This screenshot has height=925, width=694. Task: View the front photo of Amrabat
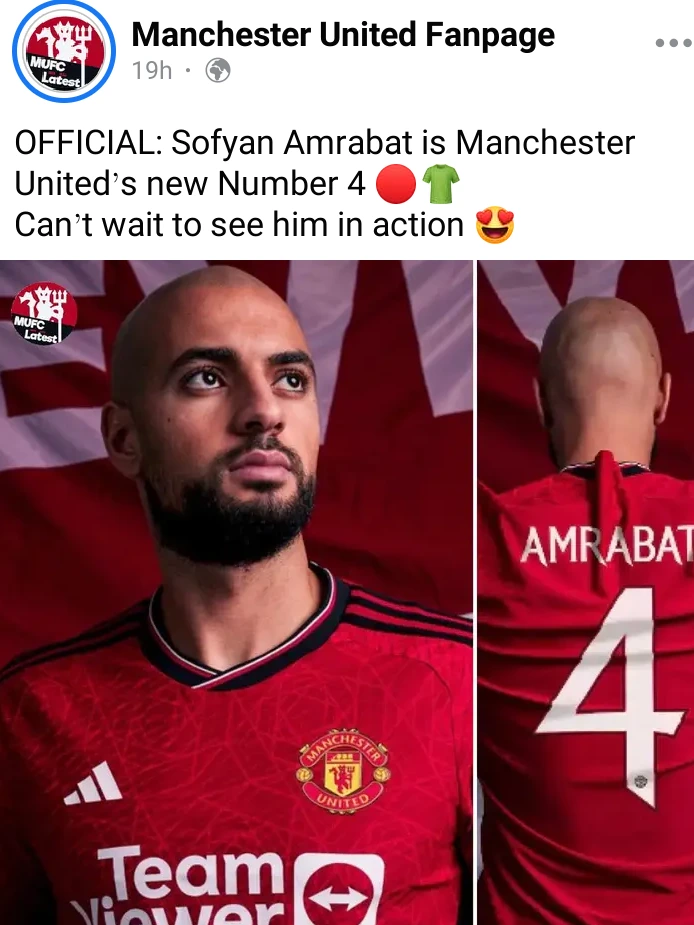coord(236,592)
